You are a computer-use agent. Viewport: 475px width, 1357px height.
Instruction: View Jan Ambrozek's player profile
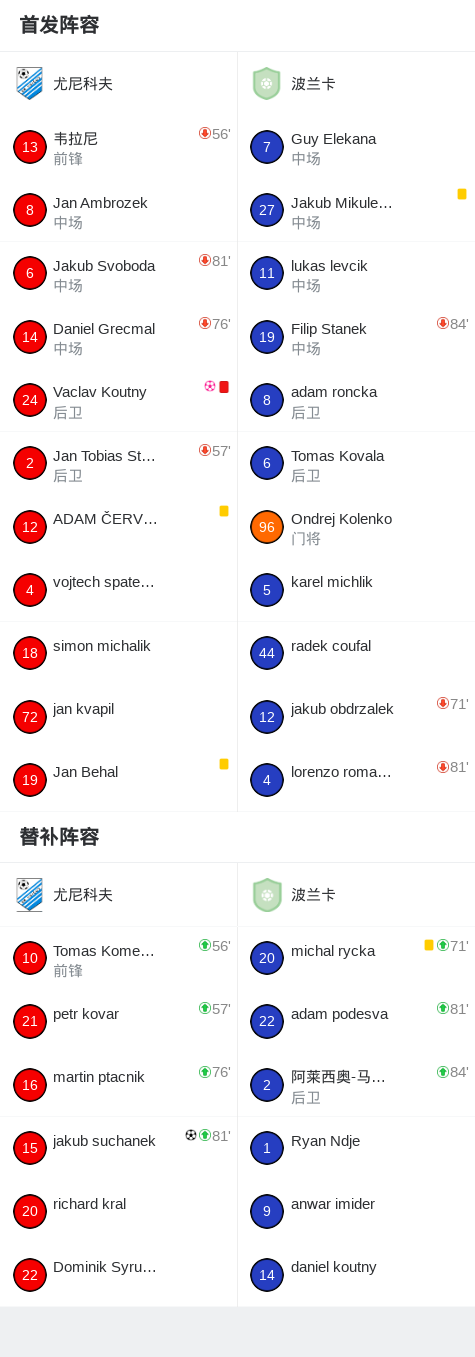coord(118,211)
